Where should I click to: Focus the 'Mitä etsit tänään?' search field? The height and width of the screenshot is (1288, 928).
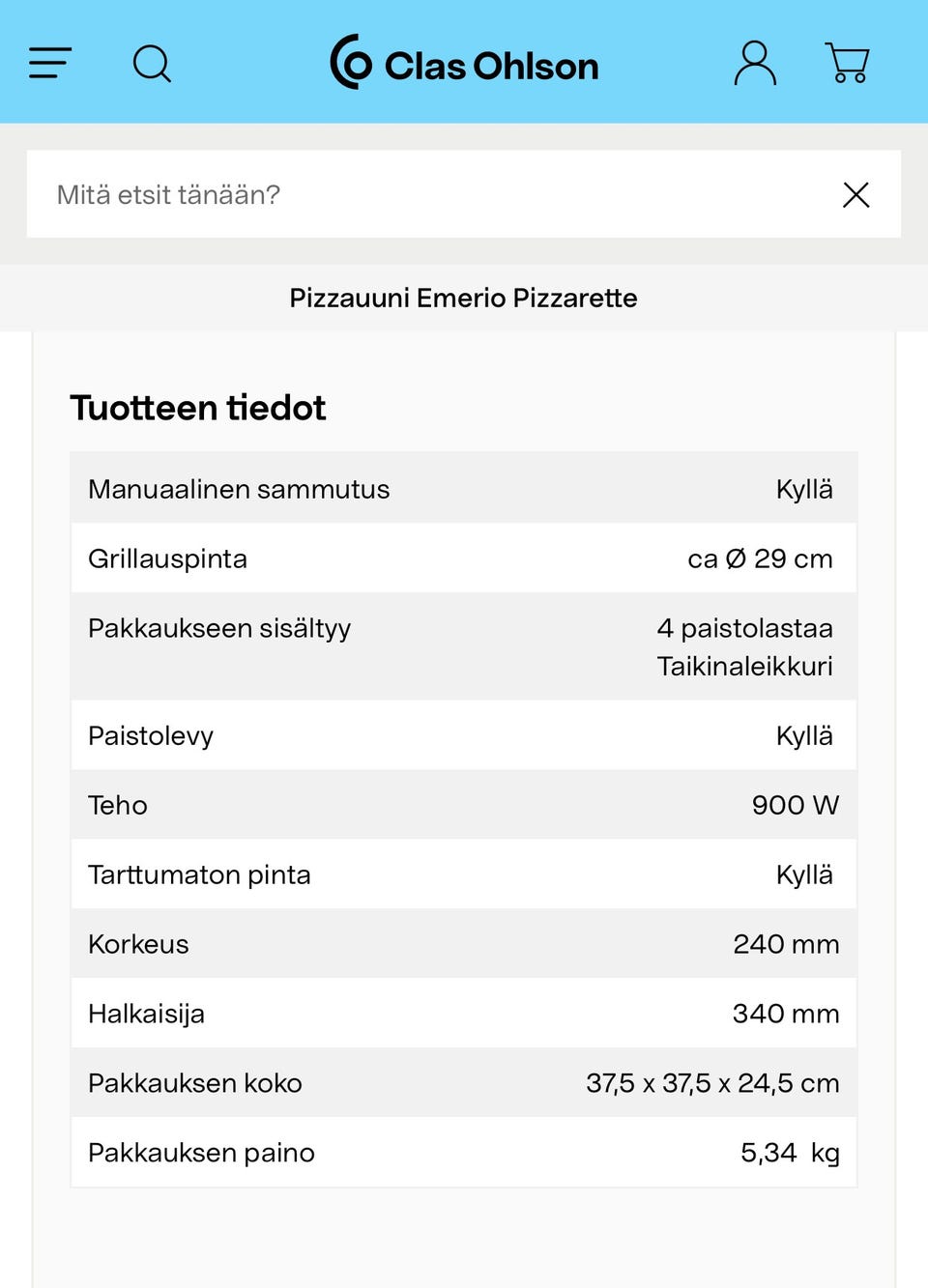click(425, 194)
